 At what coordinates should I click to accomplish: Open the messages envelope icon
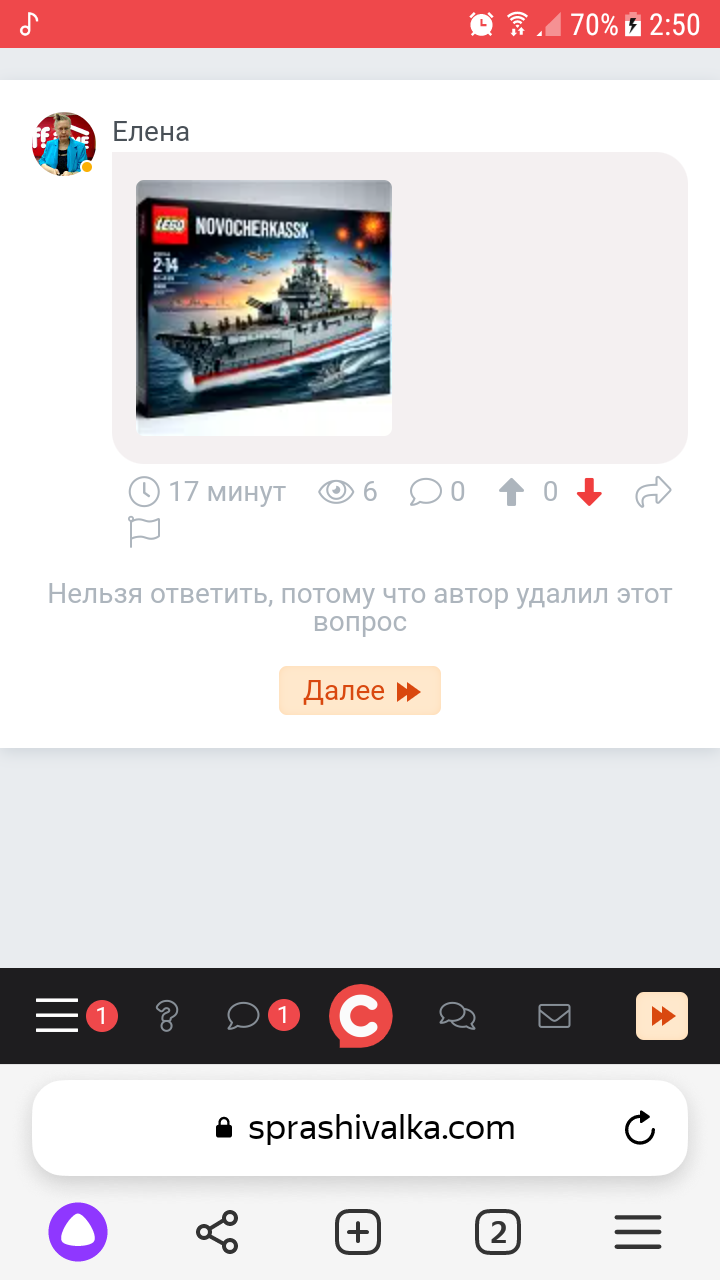[x=554, y=1016]
